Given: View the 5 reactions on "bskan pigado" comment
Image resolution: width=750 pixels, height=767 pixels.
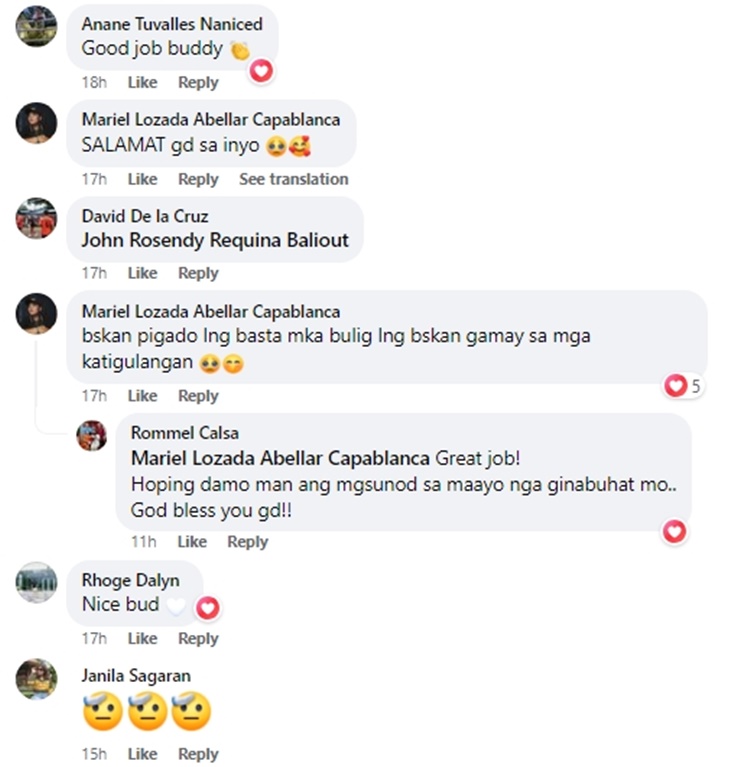Looking at the screenshot, I should click(685, 386).
